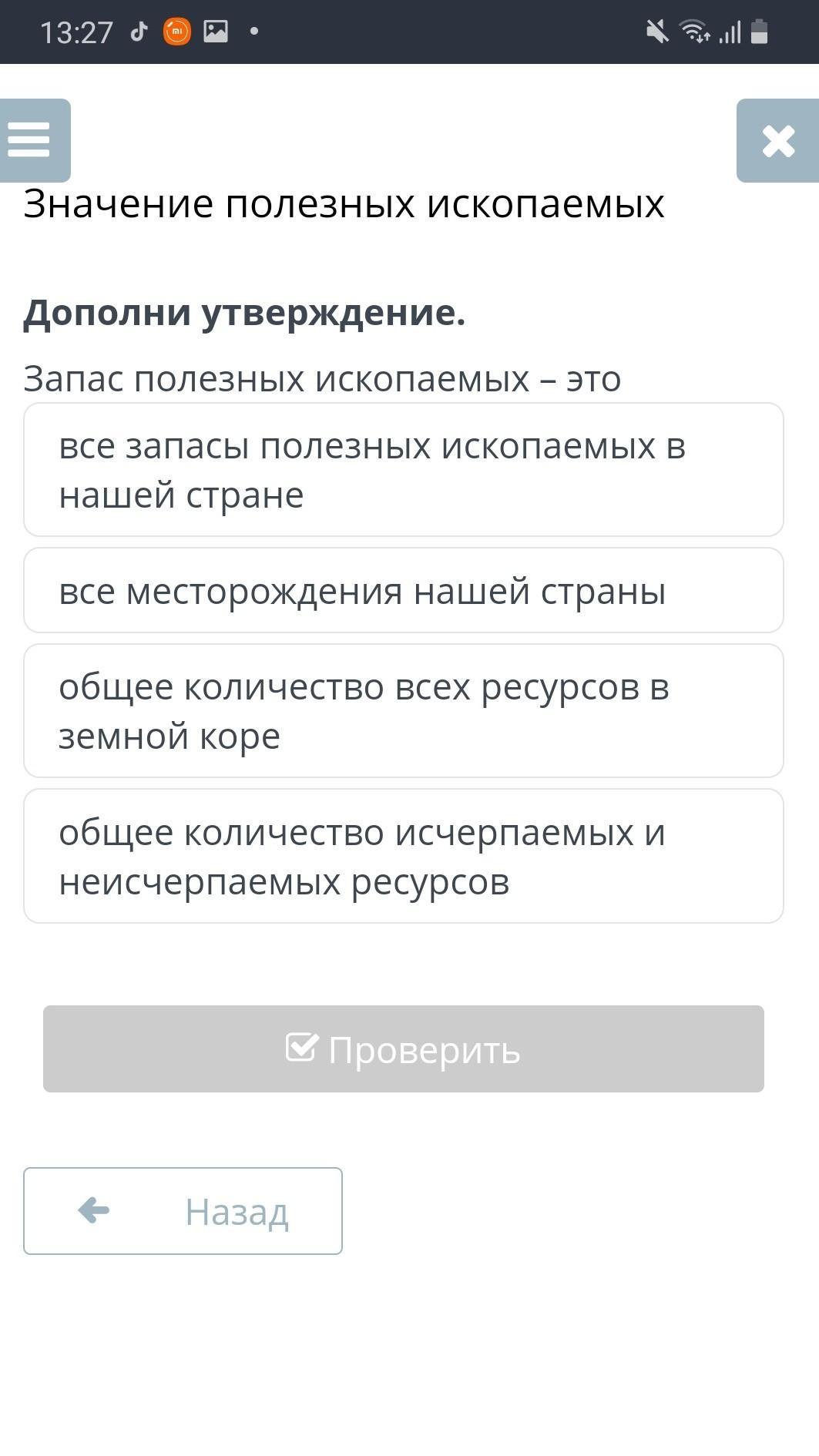
Task: Select answer "все запасы полезных ископаемых в нашей стране"
Action: click(x=404, y=470)
